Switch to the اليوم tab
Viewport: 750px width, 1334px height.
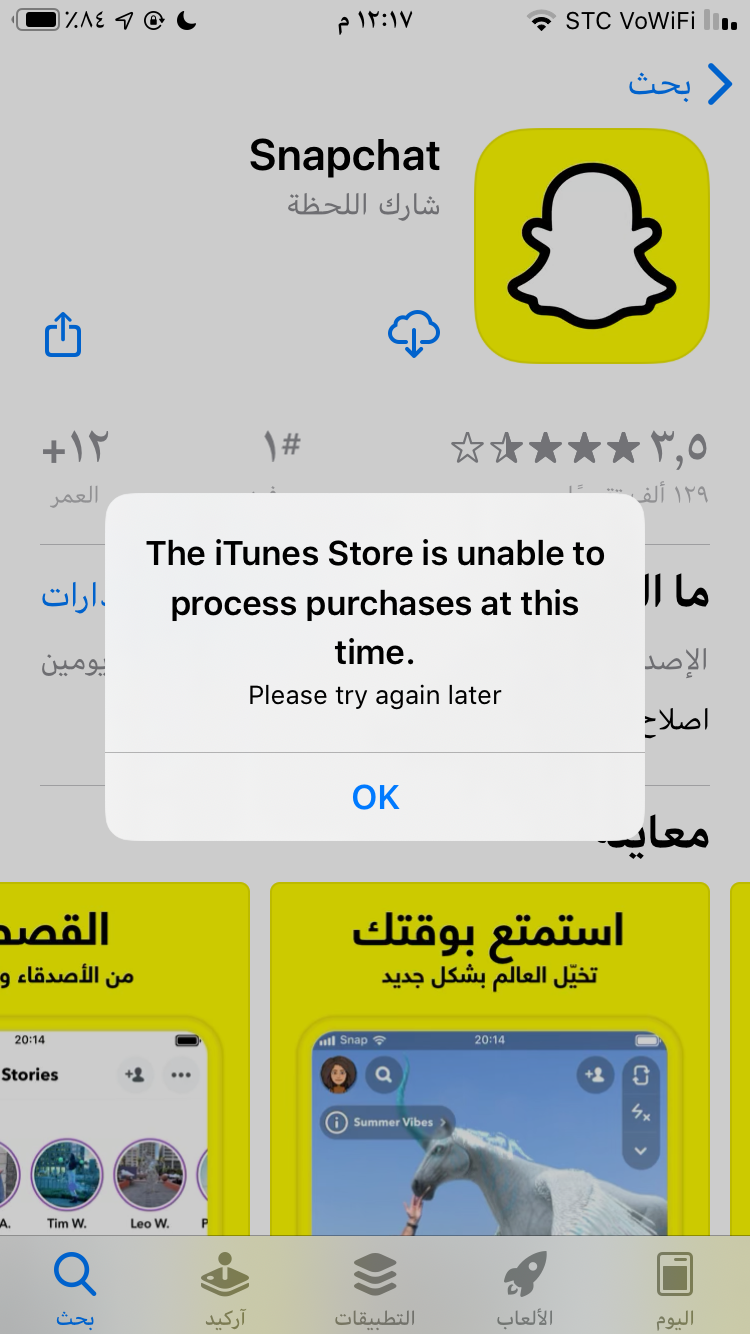[675, 1288]
